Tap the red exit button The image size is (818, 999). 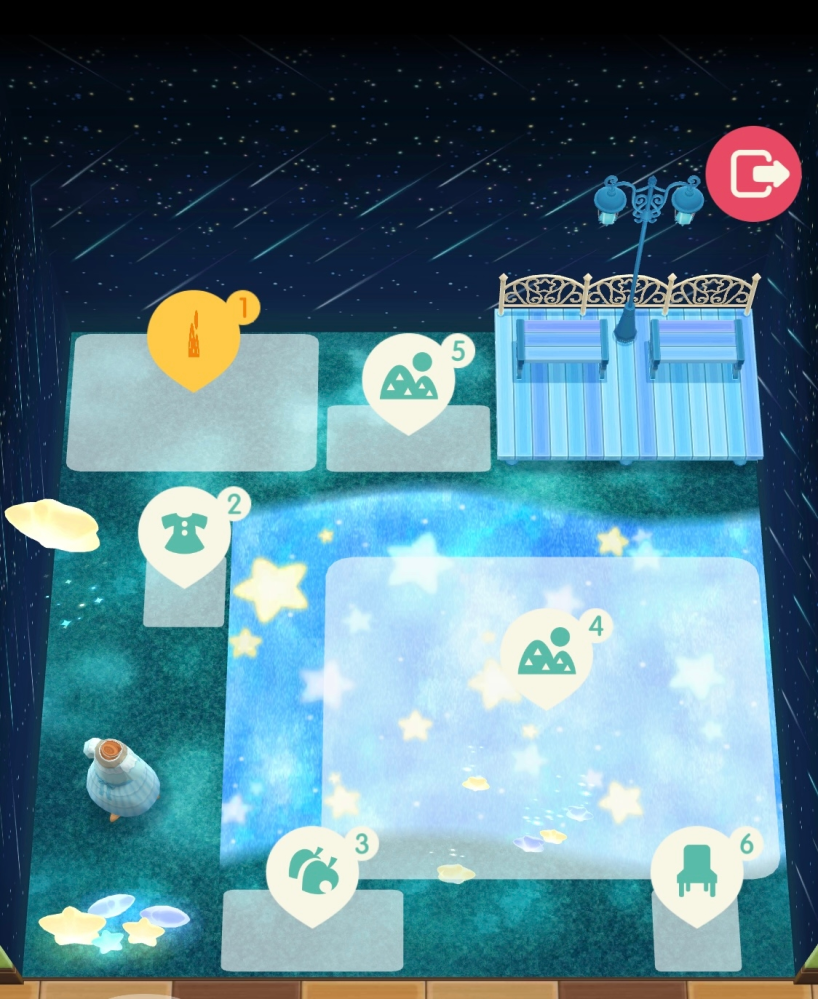tap(753, 174)
